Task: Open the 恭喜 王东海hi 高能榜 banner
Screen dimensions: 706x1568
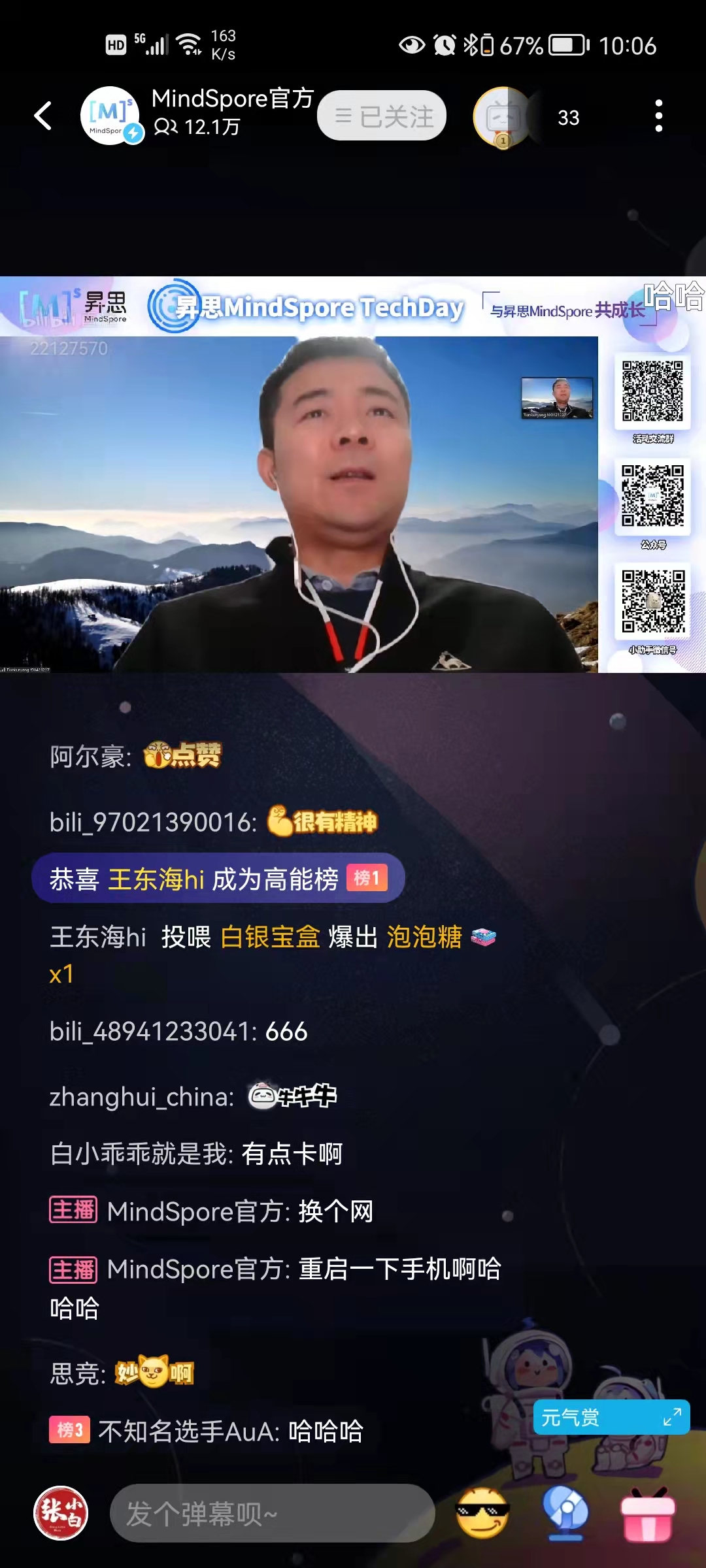Action: point(218,879)
